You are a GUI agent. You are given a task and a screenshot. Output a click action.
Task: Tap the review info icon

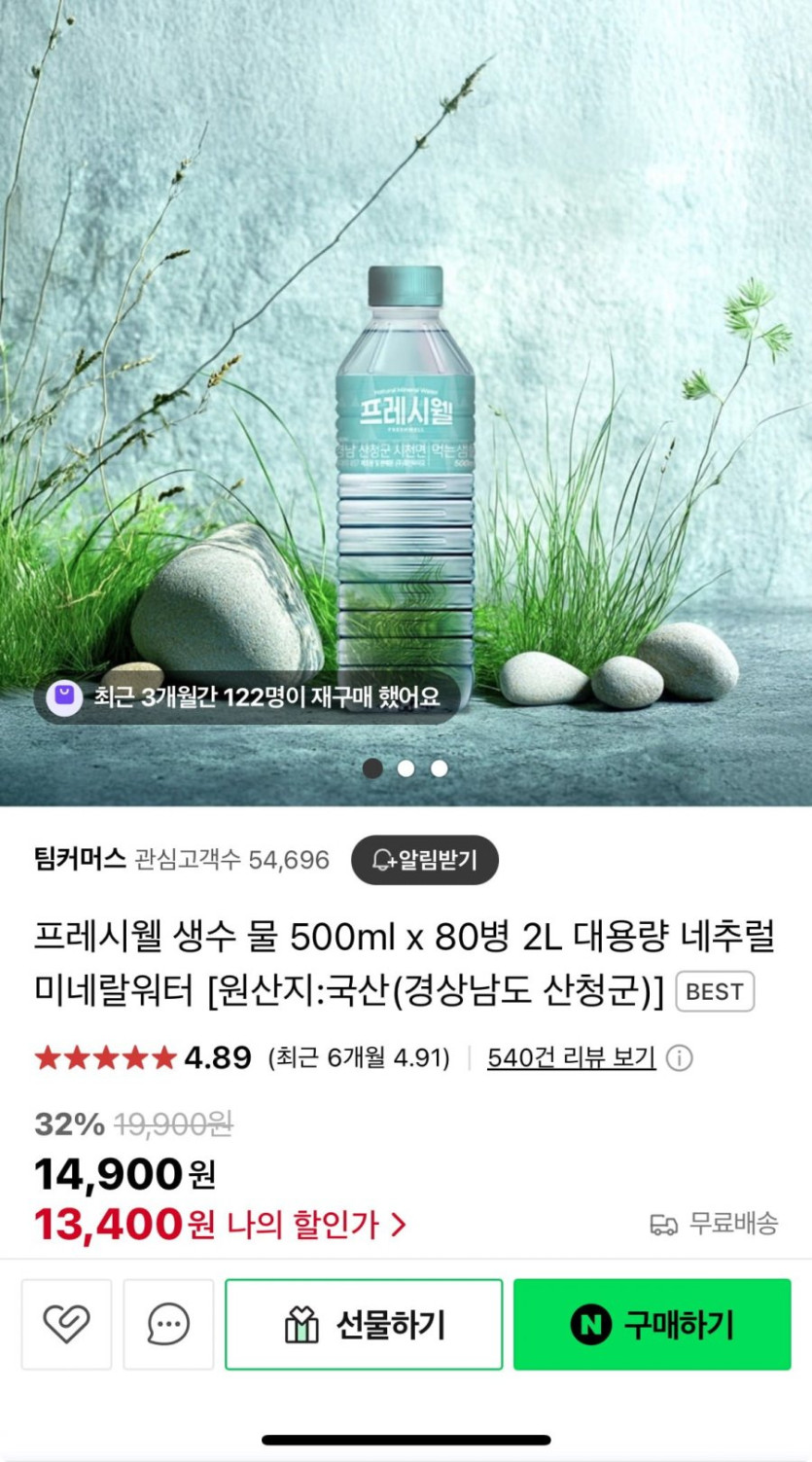coord(679,1058)
